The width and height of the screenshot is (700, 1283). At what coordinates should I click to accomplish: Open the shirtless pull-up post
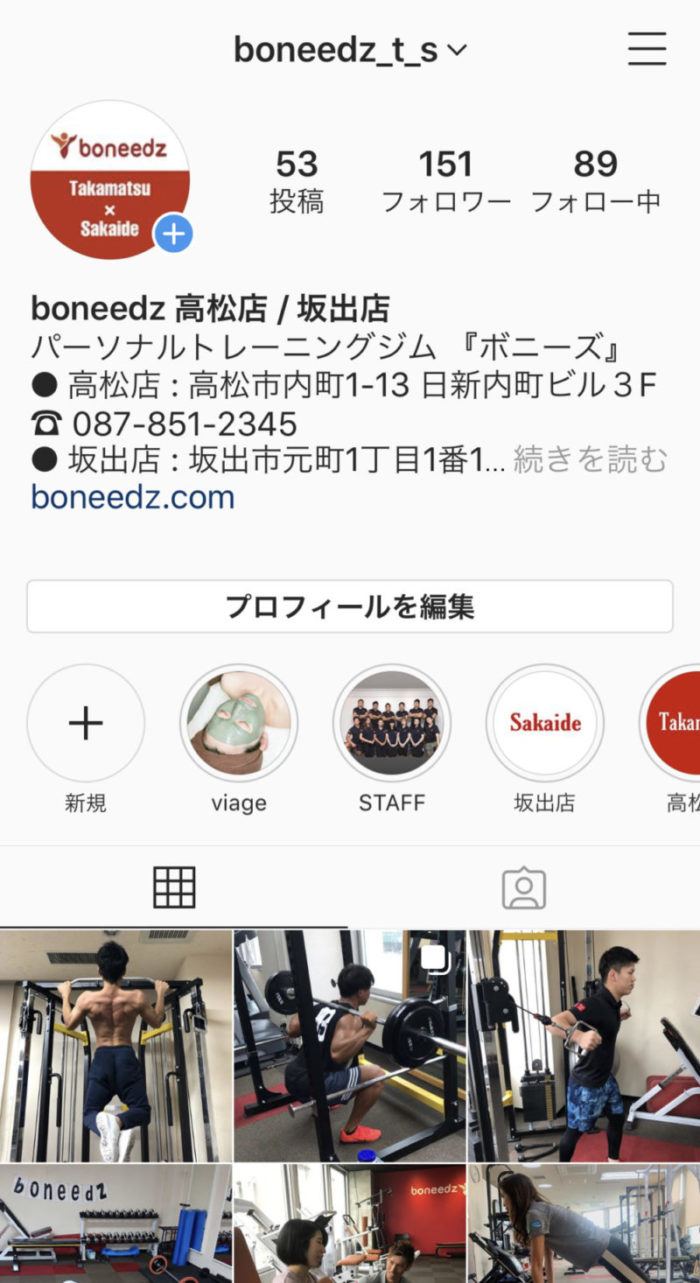[x=116, y=1046]
